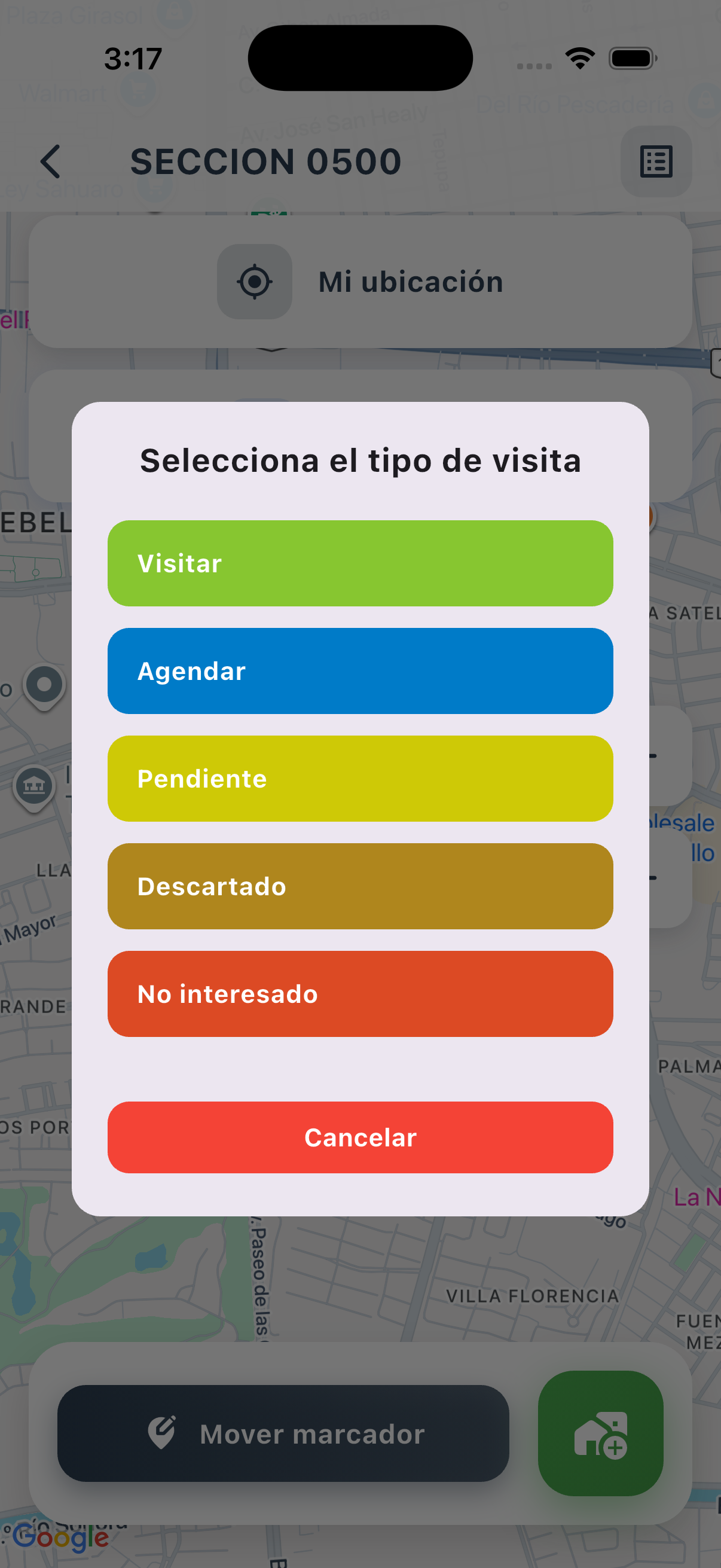Tap the crosshair location icon
This screenshot has height=1568, width=721.
(x=255, y=281)
